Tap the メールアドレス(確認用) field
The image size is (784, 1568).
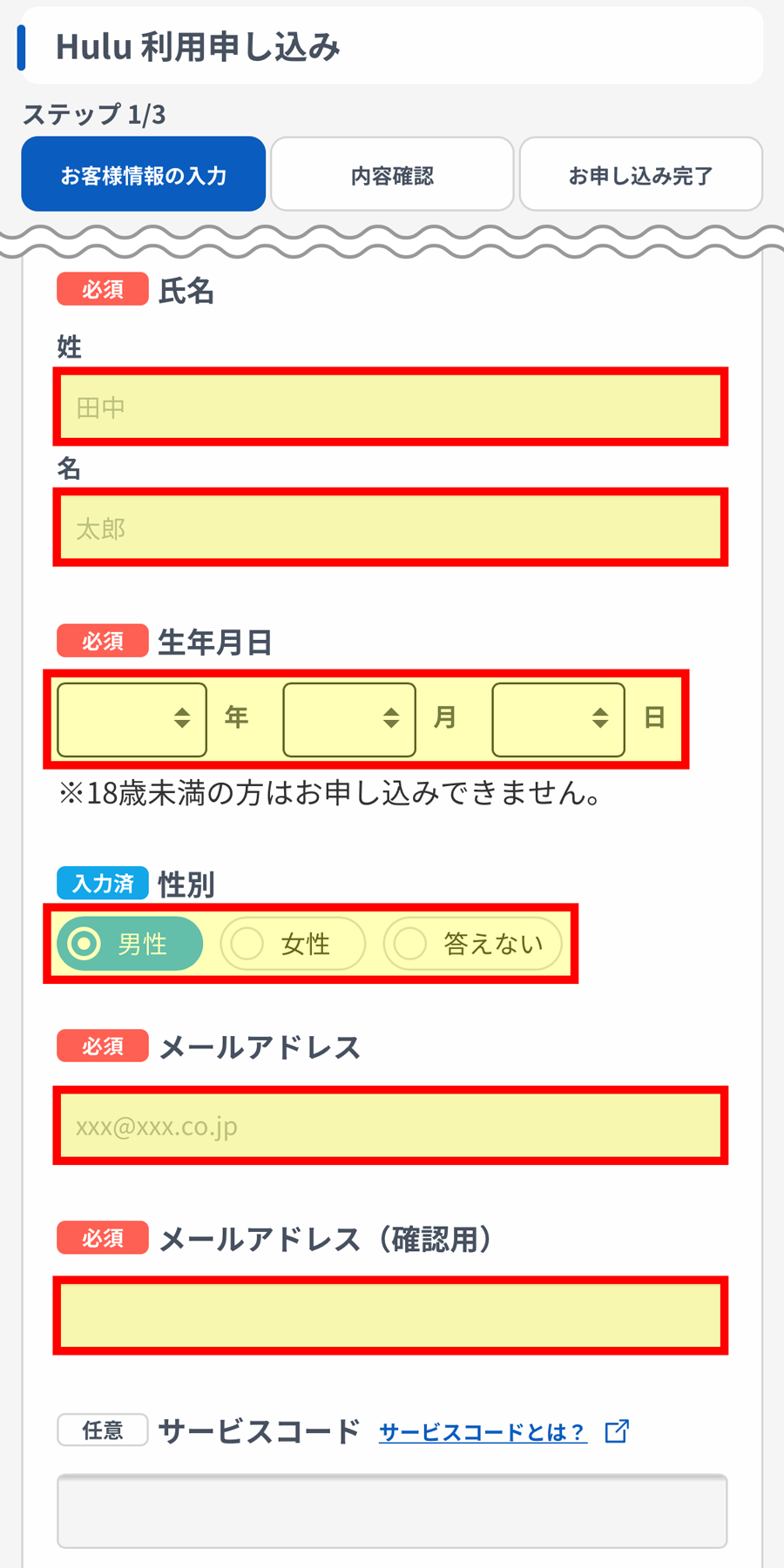390,1316
